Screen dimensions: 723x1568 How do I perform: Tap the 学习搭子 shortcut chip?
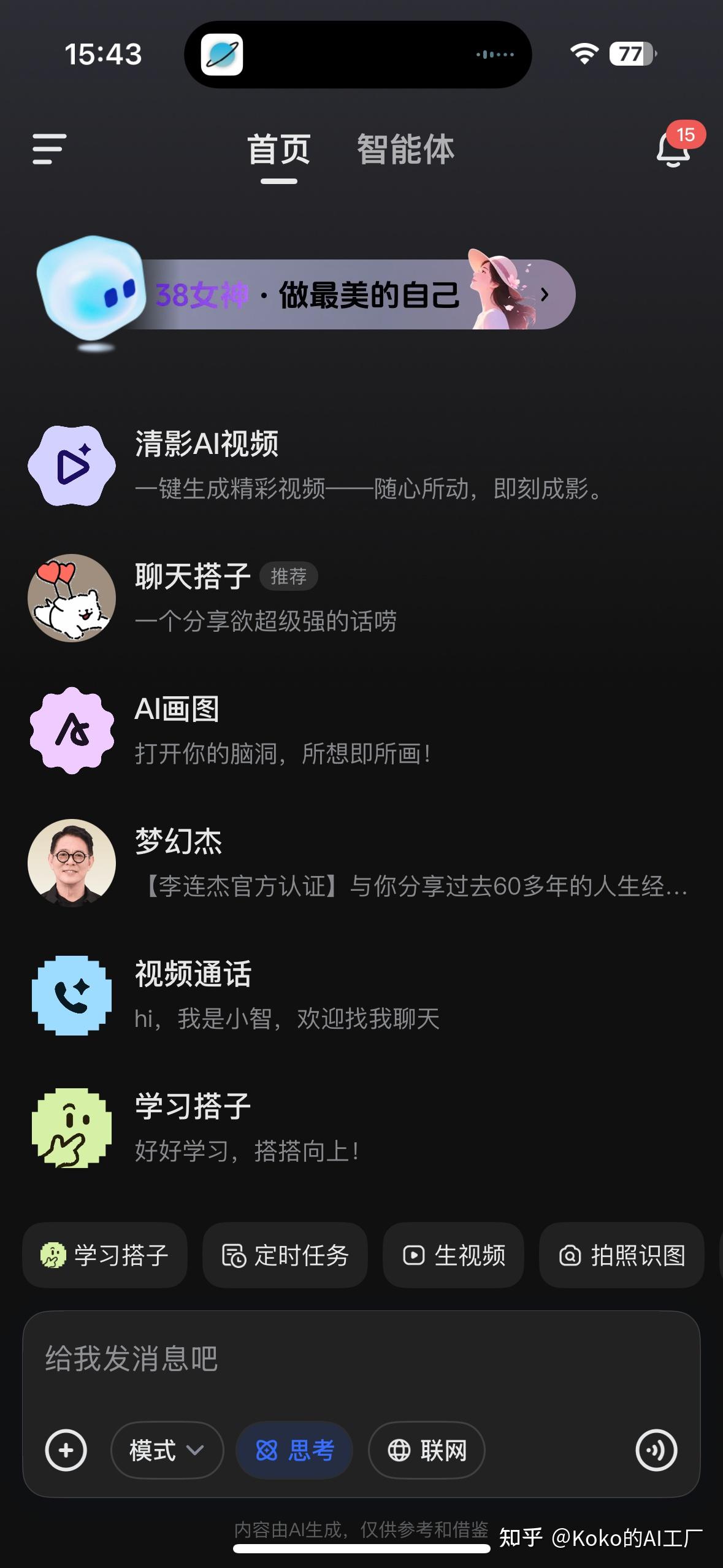click(x=105, y=1255)
